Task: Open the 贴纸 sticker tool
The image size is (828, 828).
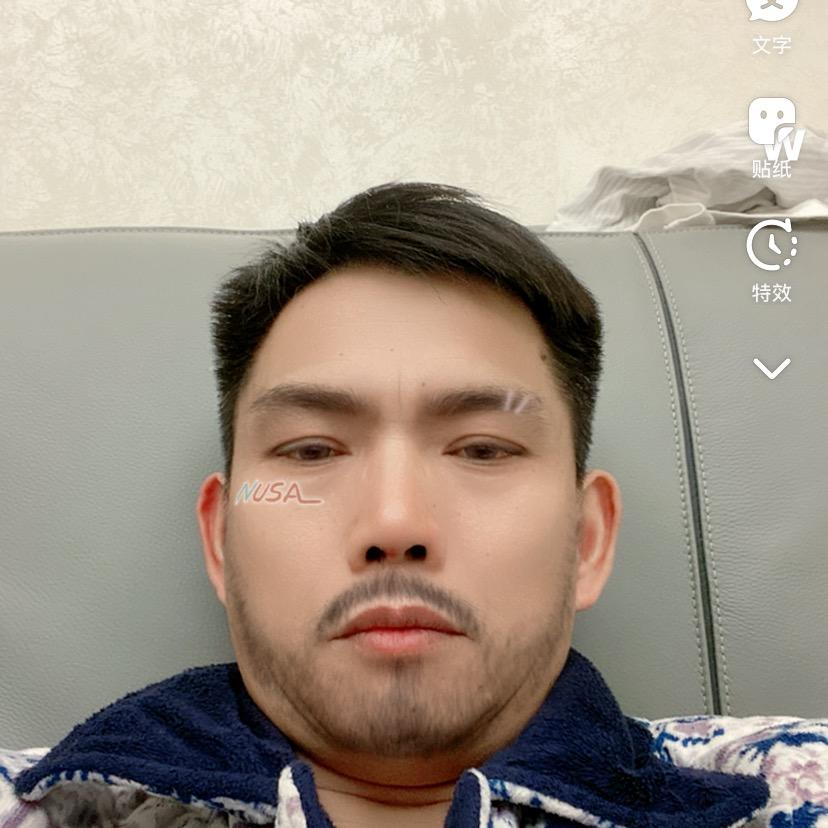Action: click(x=771, y=136)
